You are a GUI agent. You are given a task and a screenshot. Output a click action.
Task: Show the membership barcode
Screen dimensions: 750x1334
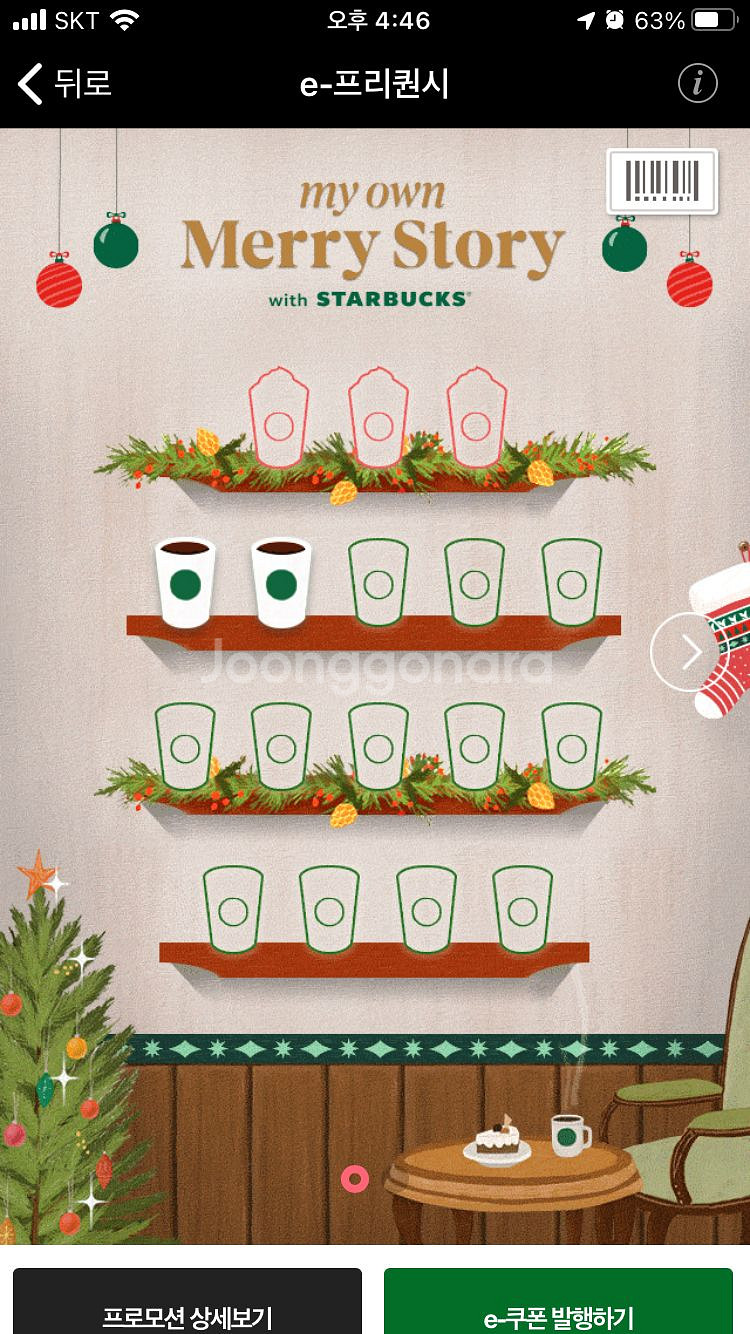[x=661, y=181]
